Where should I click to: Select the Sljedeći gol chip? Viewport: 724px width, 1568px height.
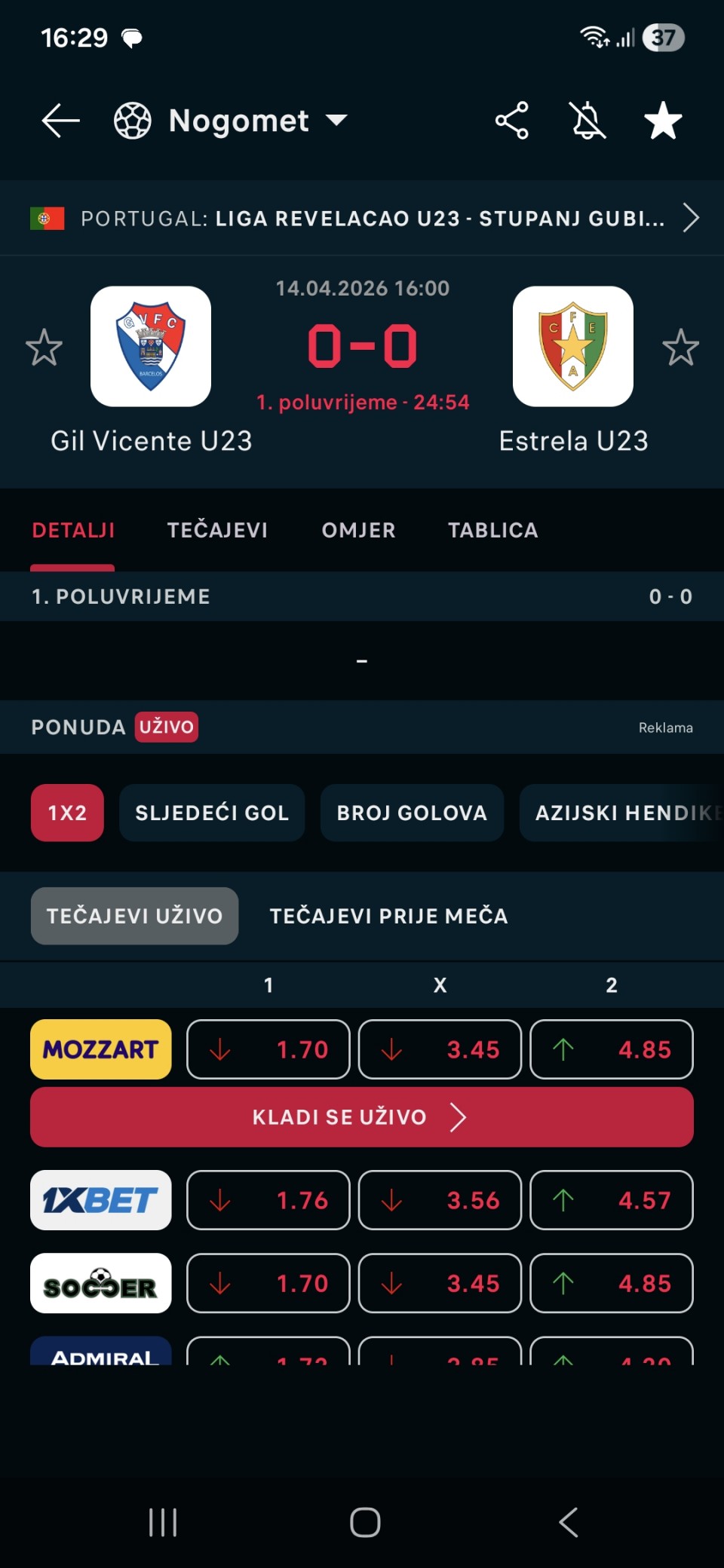click(212, 813)
